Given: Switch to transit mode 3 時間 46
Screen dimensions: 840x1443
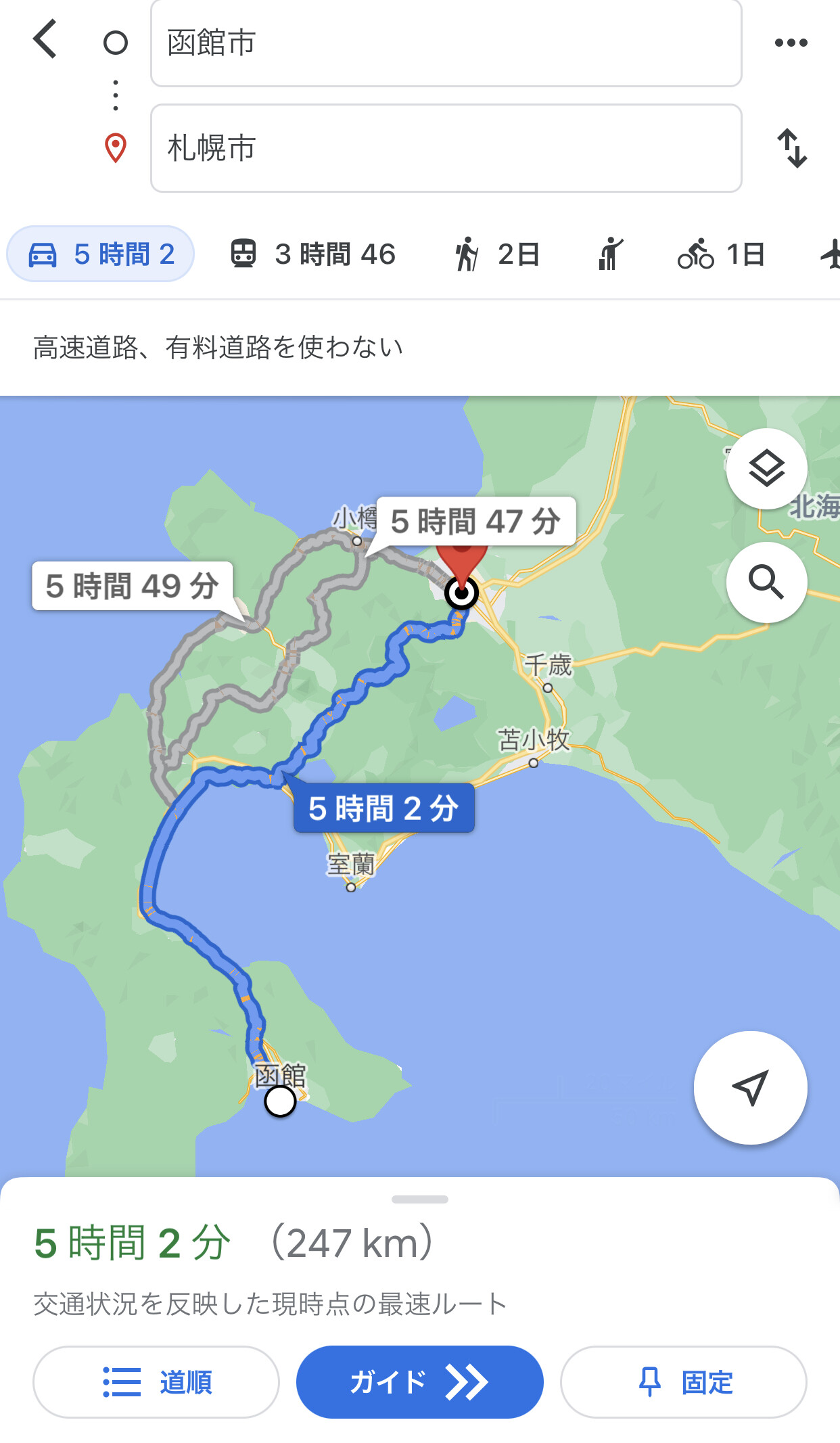Looking at the screenshot, I should pyautogui.click(x=312, y=254).
